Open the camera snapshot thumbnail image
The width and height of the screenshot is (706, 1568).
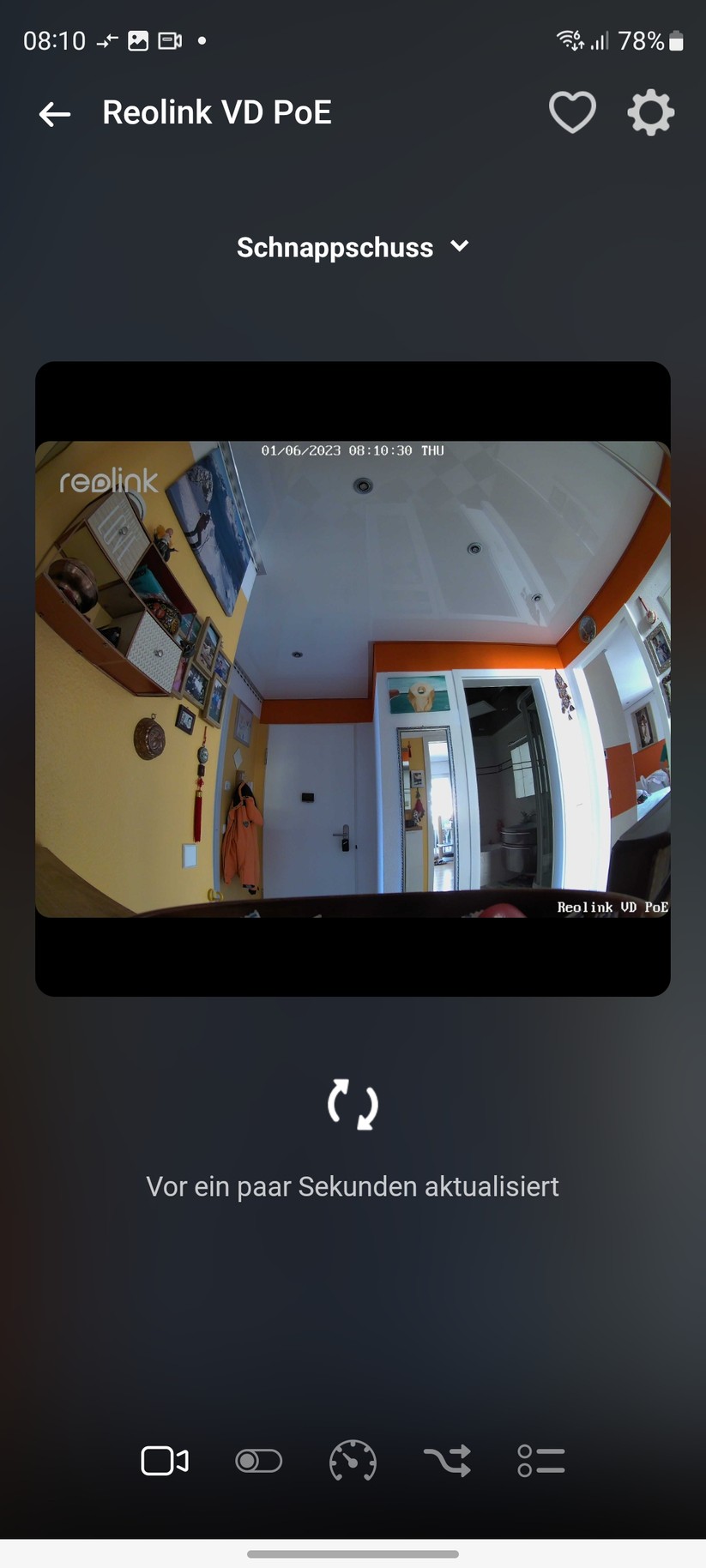(x=352, y=678)
